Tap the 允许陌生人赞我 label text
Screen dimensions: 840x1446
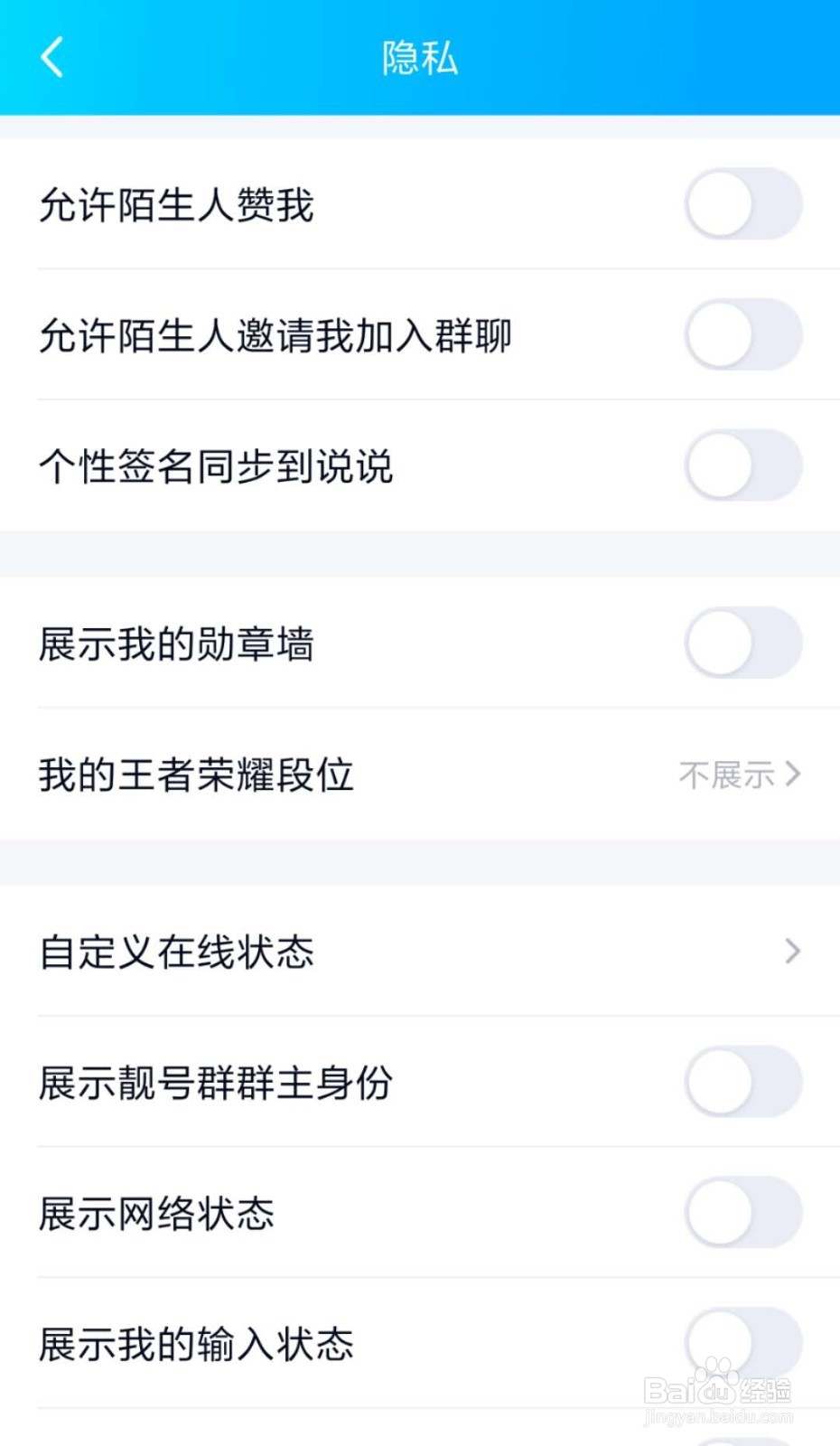coord(177,205)
